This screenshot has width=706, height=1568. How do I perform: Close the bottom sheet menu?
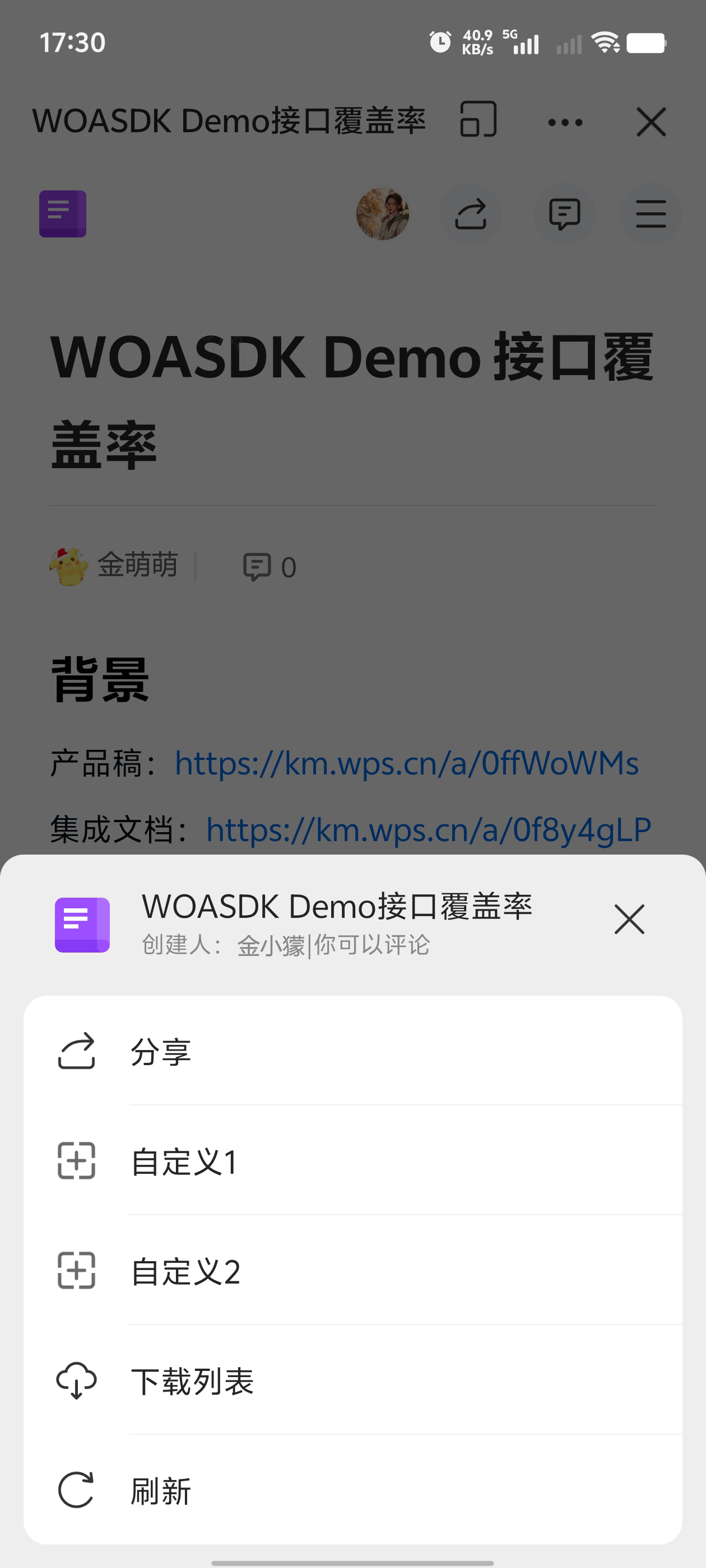click(629, 919)
